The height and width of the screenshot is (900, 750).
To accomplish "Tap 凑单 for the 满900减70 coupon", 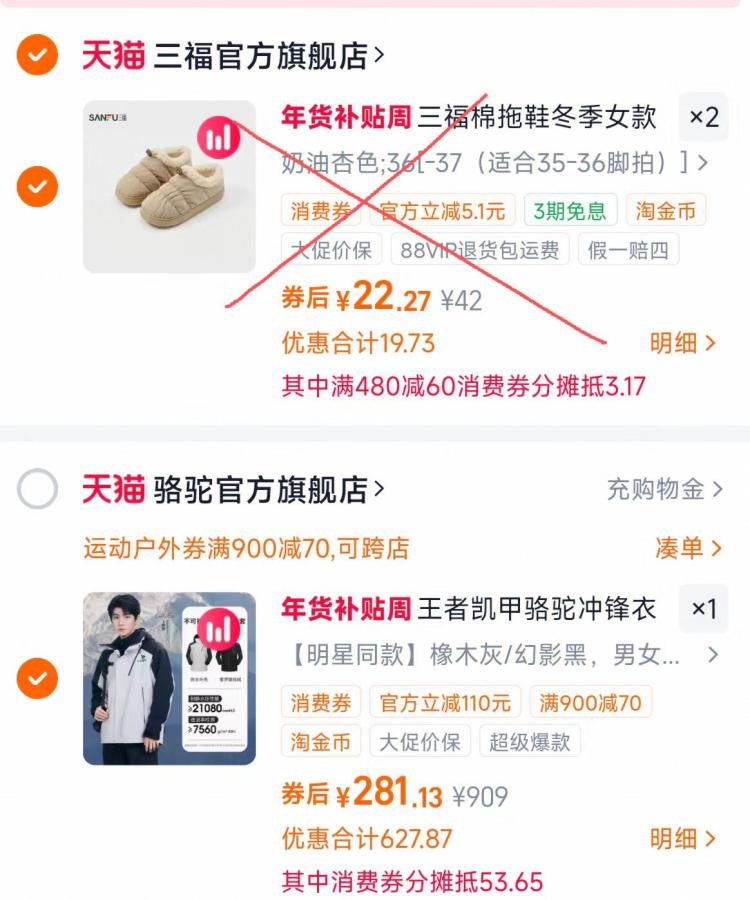I will (x=688, y=548).
